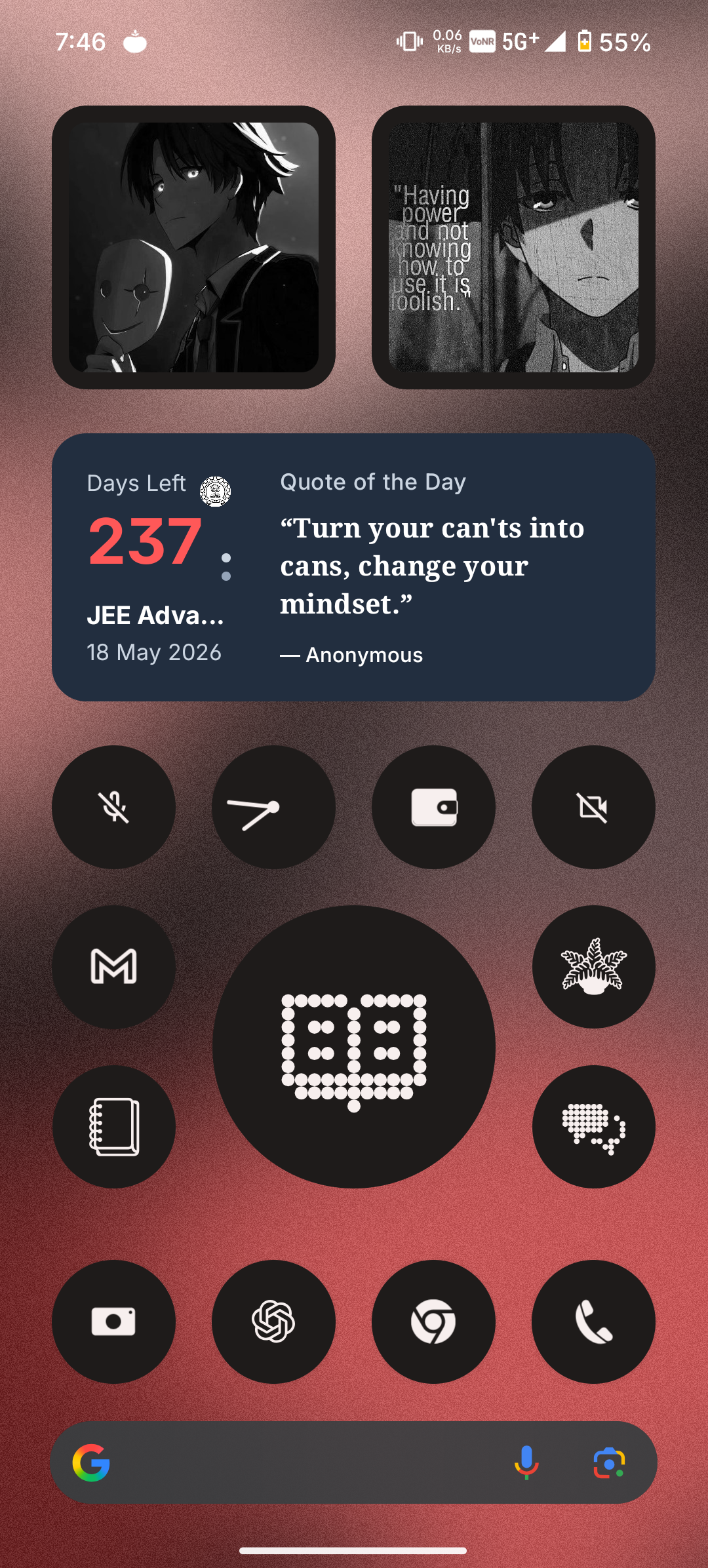The image size is (708, 1568).
Task: Open Google Lens from the search bar
Action: click(609, 1462)
